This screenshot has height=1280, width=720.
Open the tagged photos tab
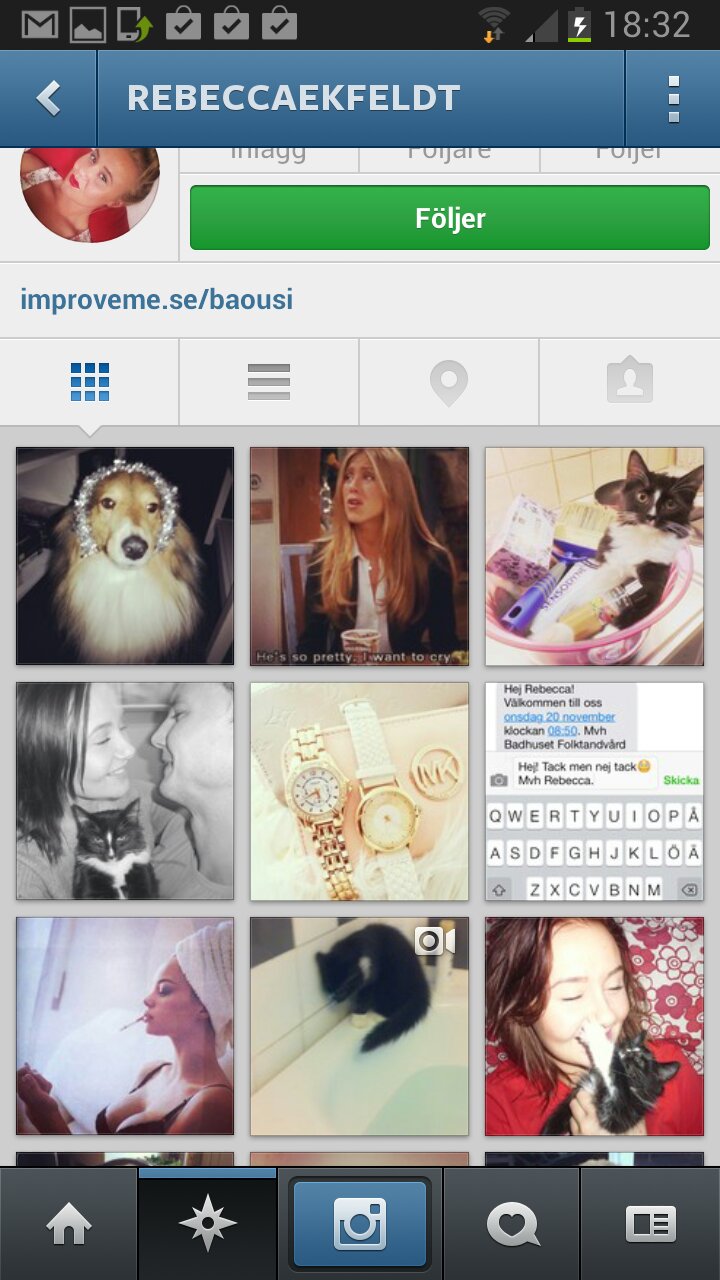tap(629, 382)
